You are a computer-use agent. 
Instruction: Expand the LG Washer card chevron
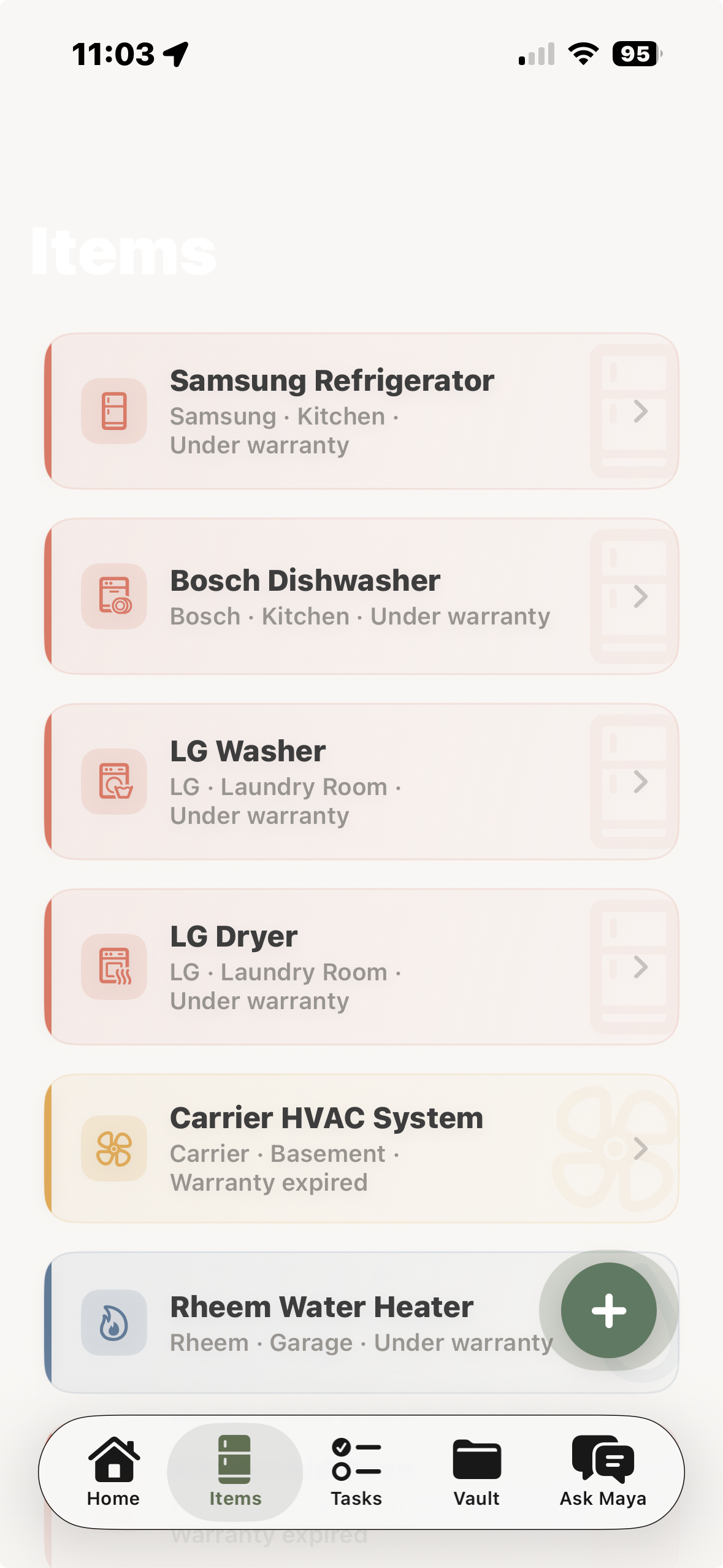tap(640, 782)
